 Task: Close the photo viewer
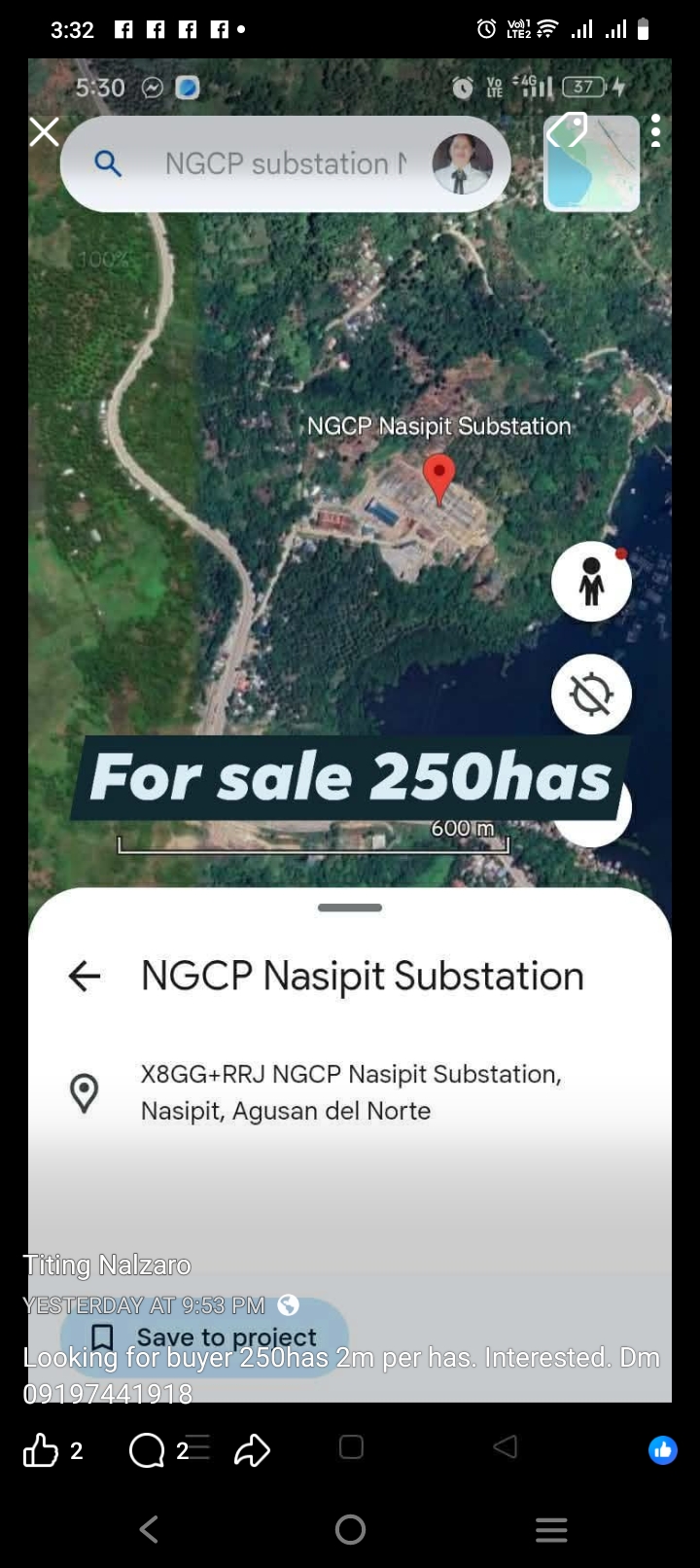pyautogui.click(x=44, y=131)
